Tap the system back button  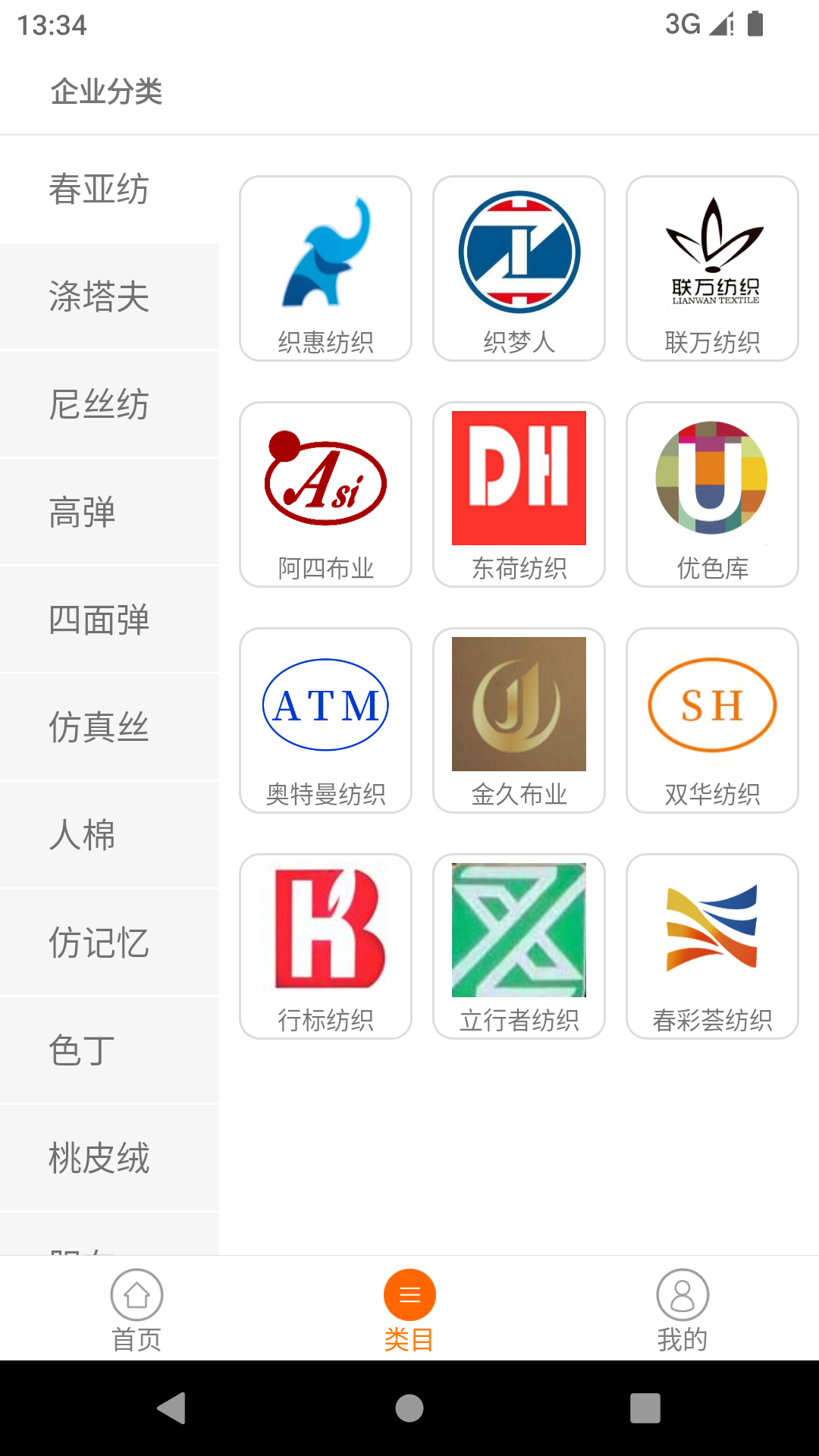tap(172, 1408)
